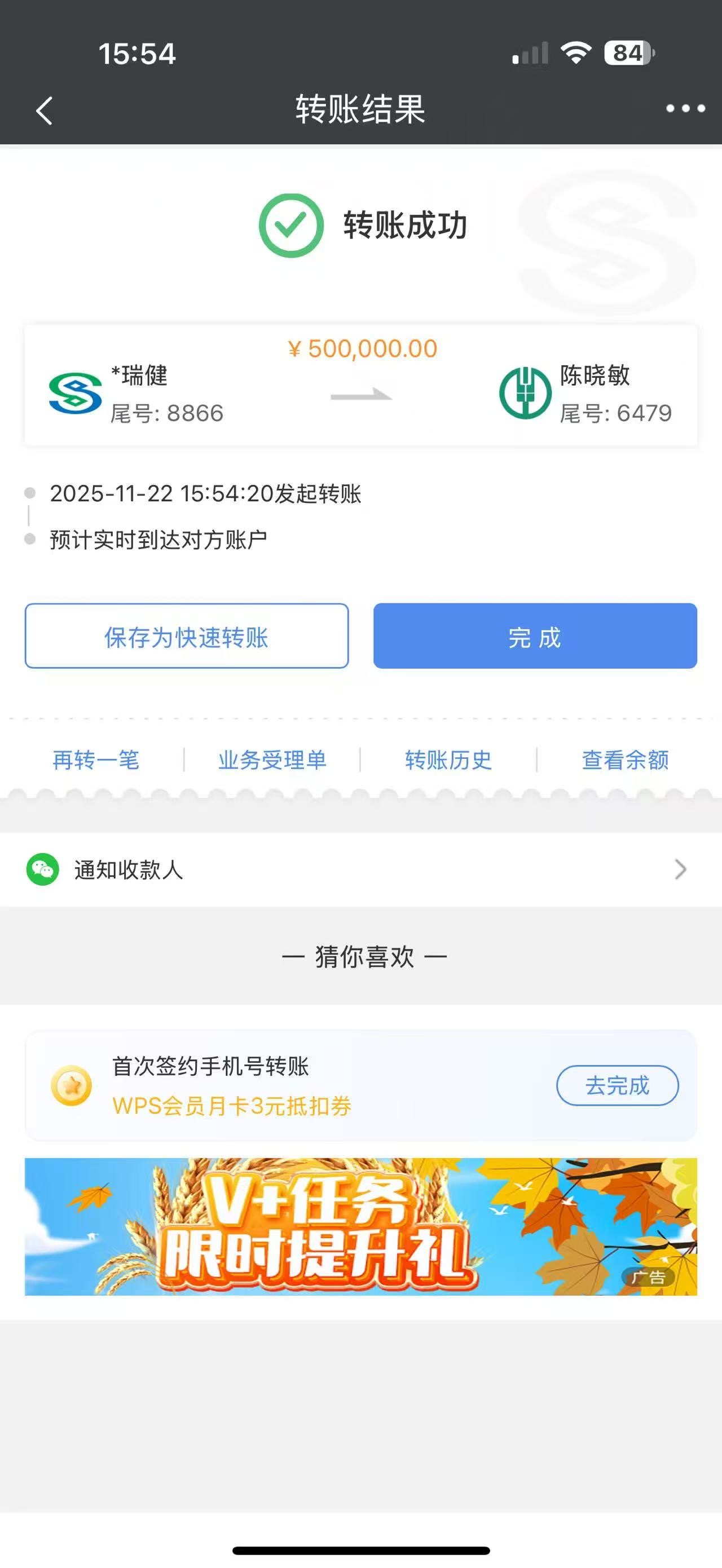Tap 去完成 for 首次签约手机号转账
This screenshot has width=722, height=1568.
coord(617,1085)
